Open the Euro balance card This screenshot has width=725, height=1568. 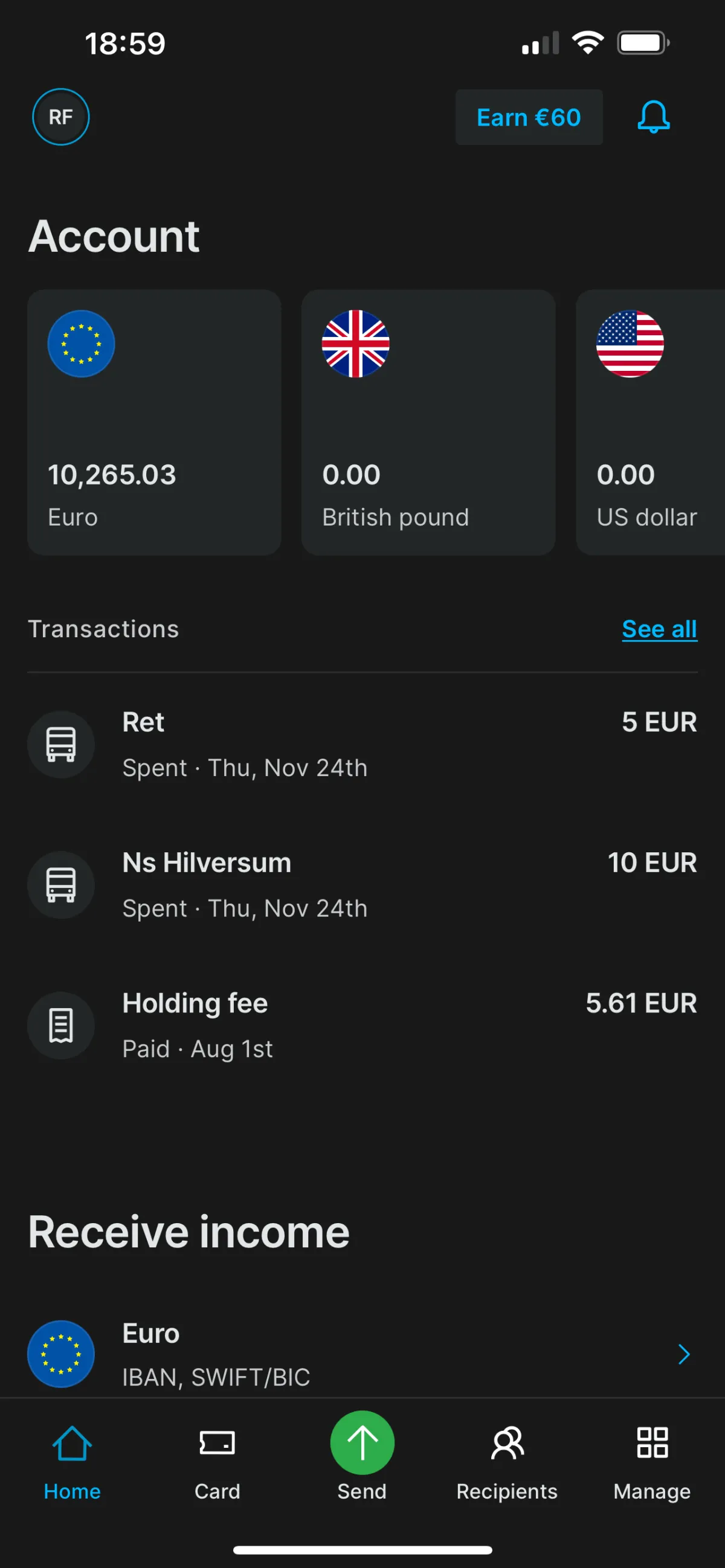click(154, 422)
